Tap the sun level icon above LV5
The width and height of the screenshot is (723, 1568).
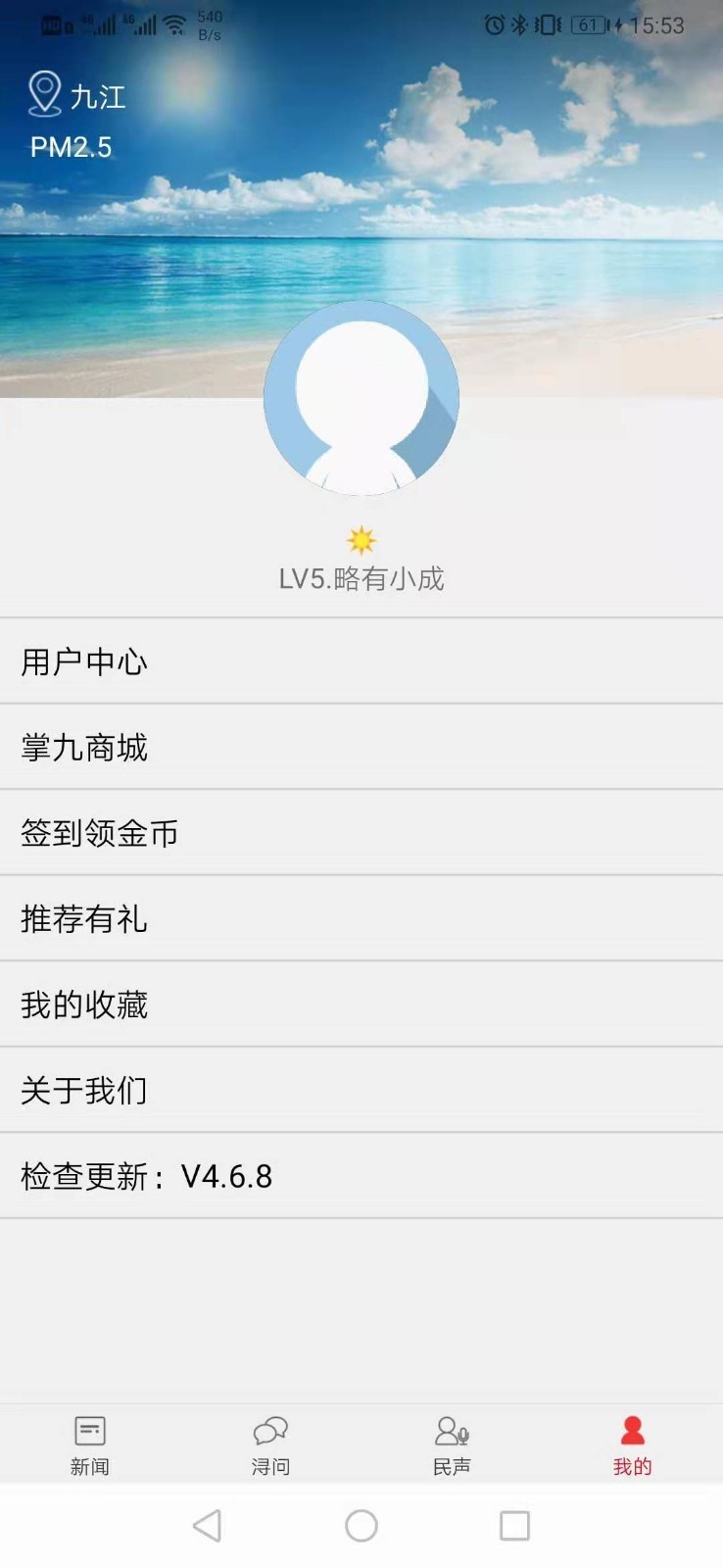tap(362, 537)
